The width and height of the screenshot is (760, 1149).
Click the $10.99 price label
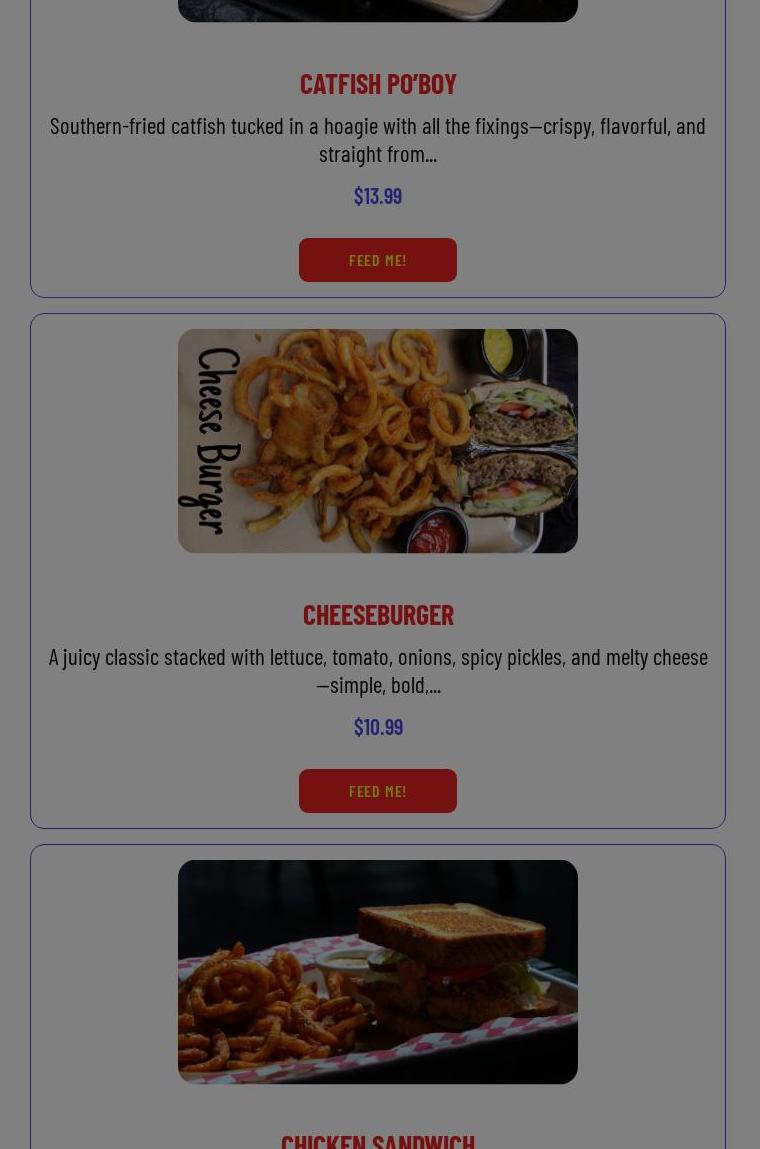(x=378, y=726)
